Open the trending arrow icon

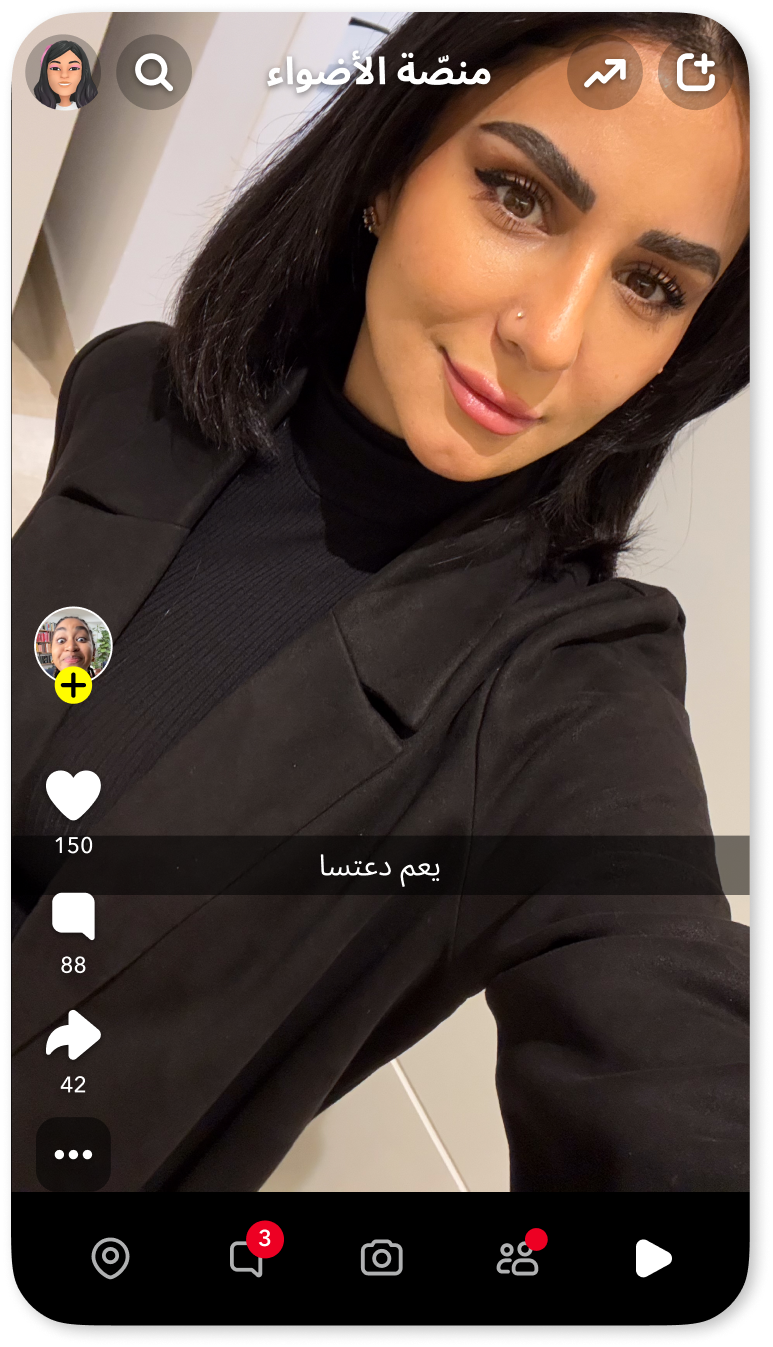coord(605,72)
